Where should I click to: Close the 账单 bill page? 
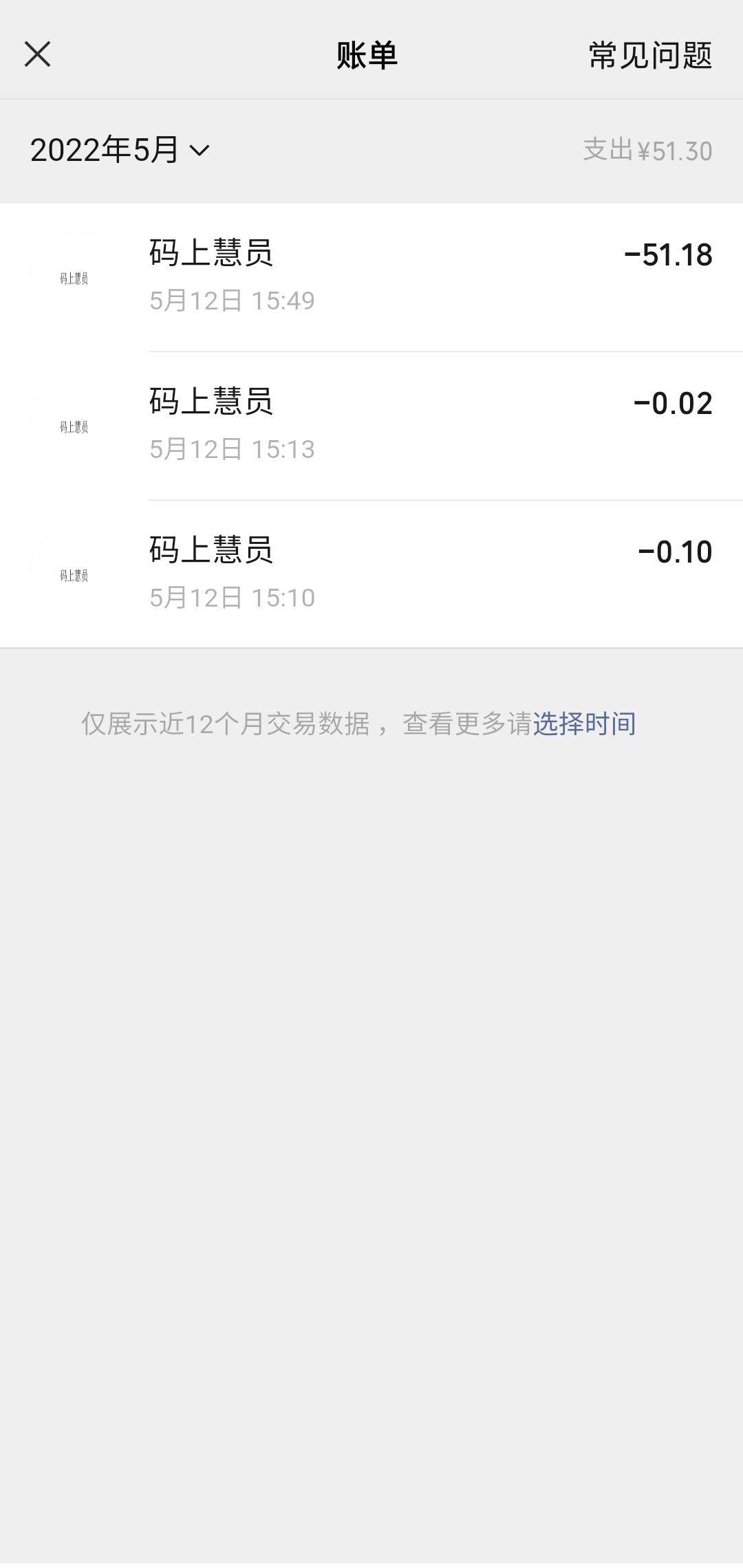(37, 54)
